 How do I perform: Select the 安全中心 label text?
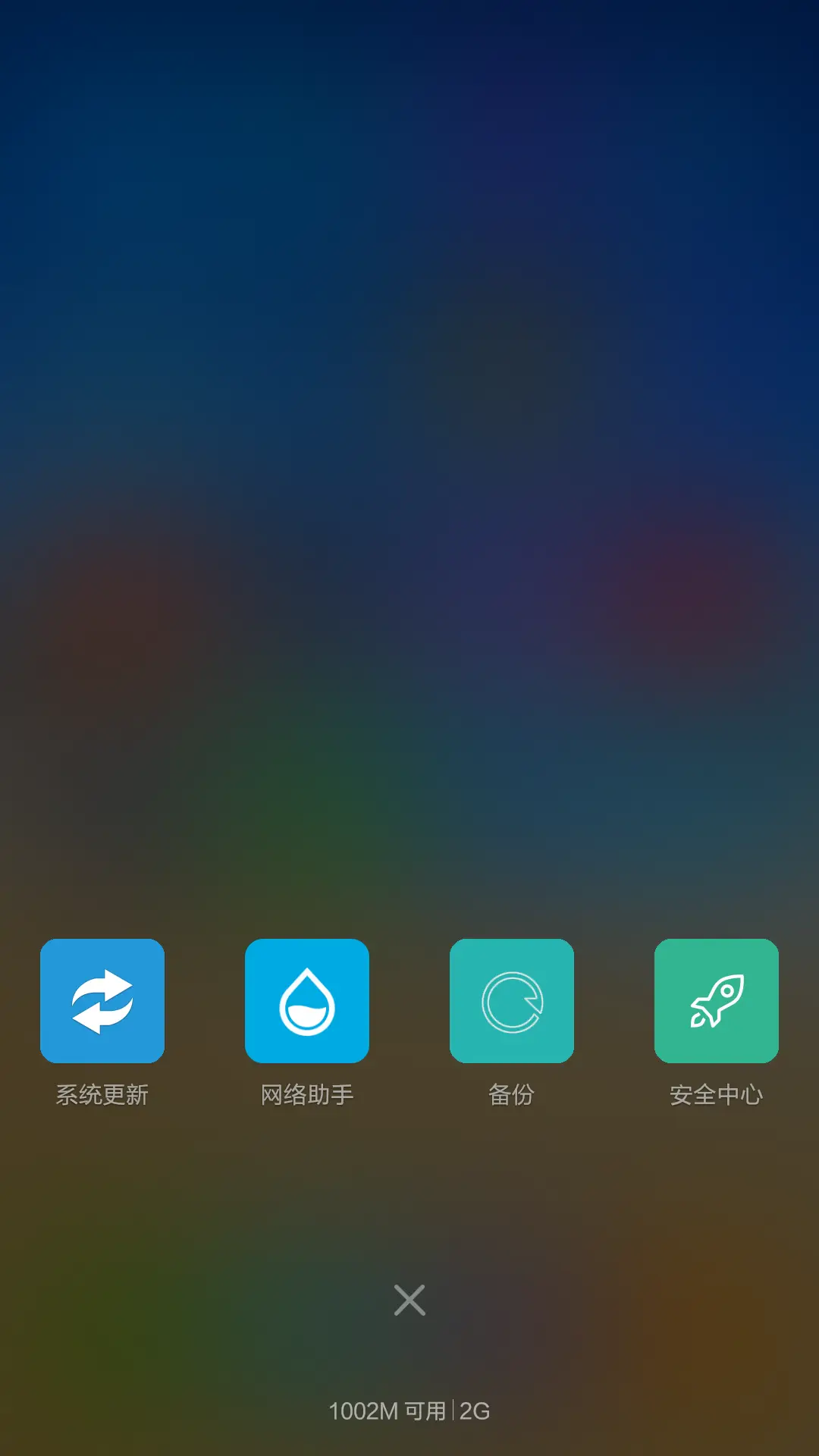(x=717, y=1094)
